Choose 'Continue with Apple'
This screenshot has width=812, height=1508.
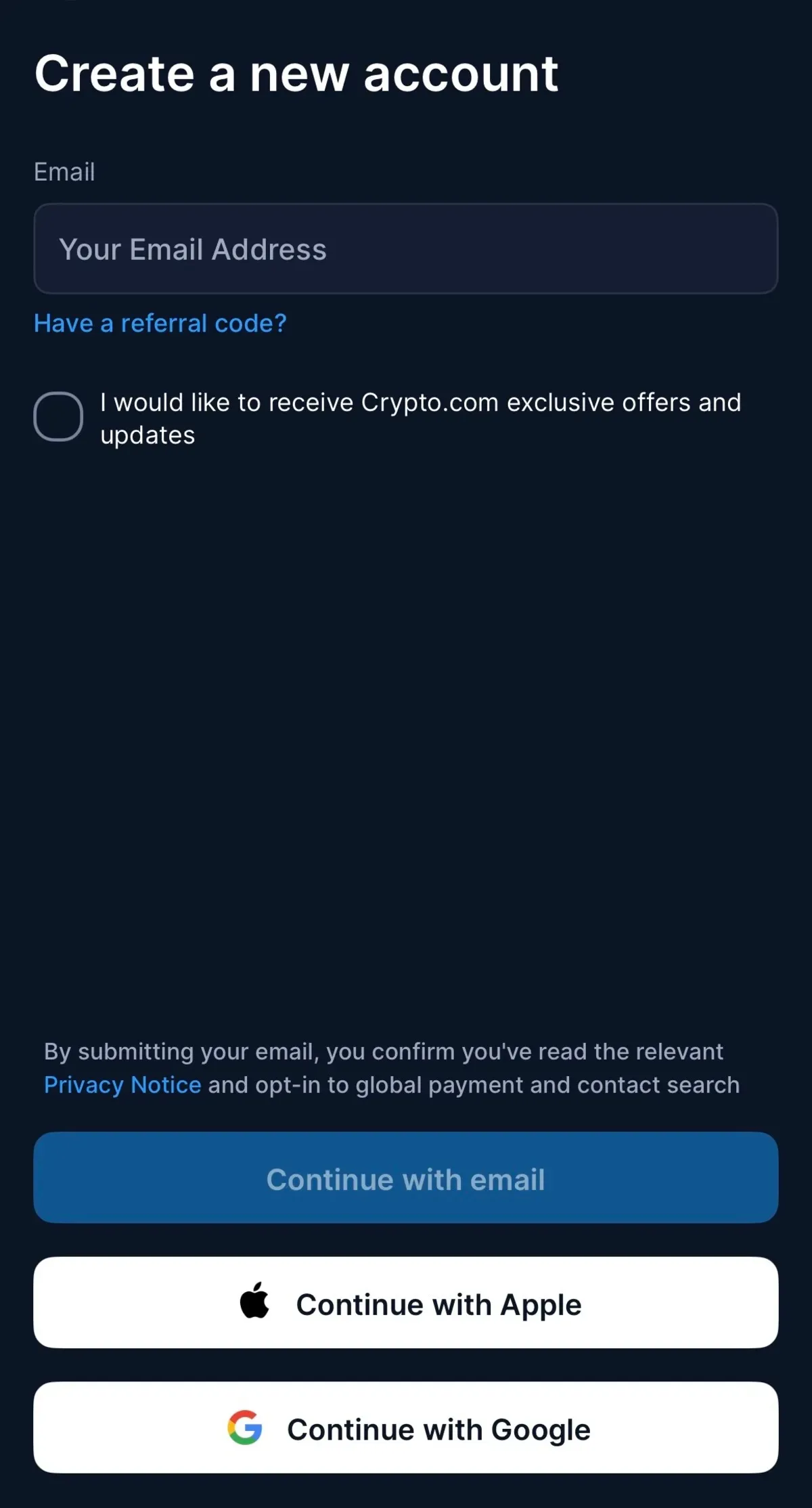[406, 1303]
